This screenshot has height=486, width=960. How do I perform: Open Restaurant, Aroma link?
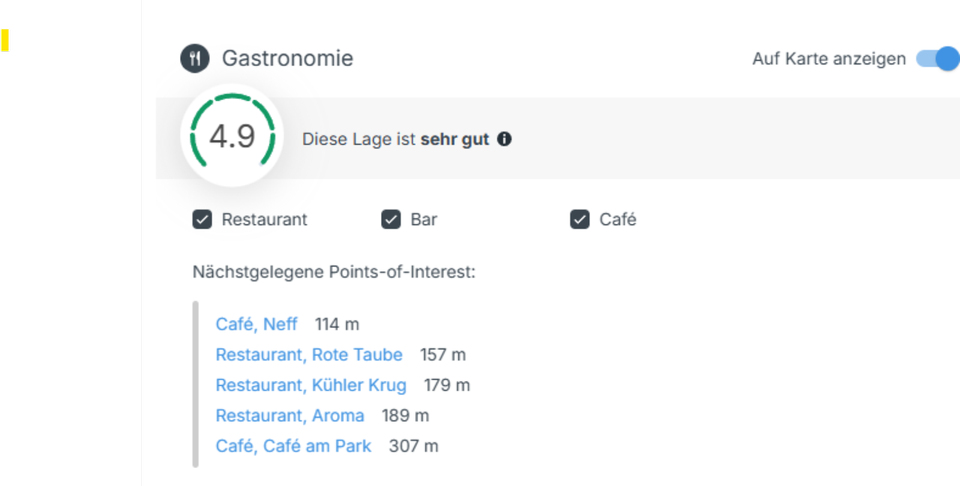290,415
